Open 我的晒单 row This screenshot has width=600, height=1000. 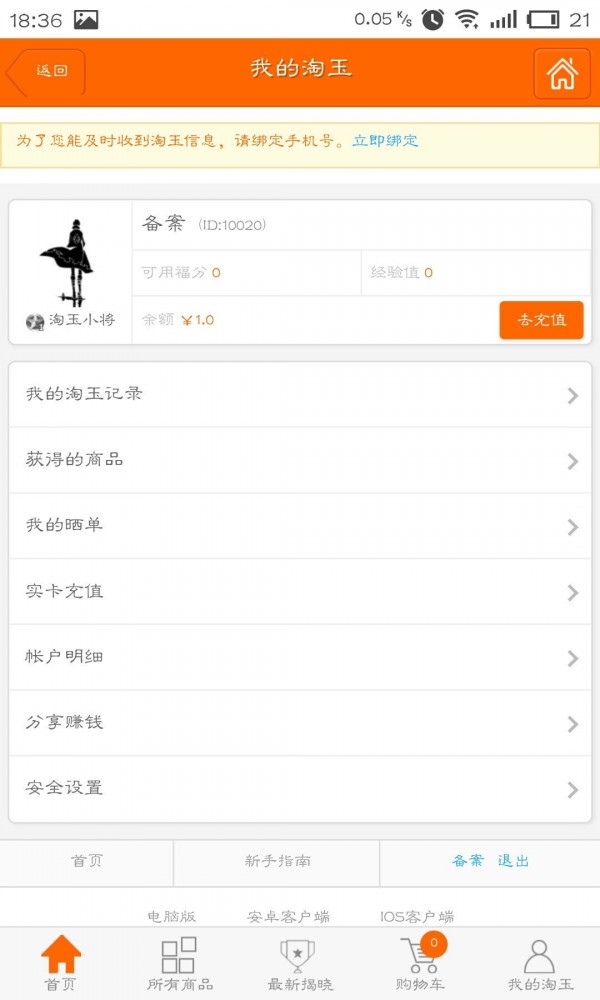click(300, 526)
